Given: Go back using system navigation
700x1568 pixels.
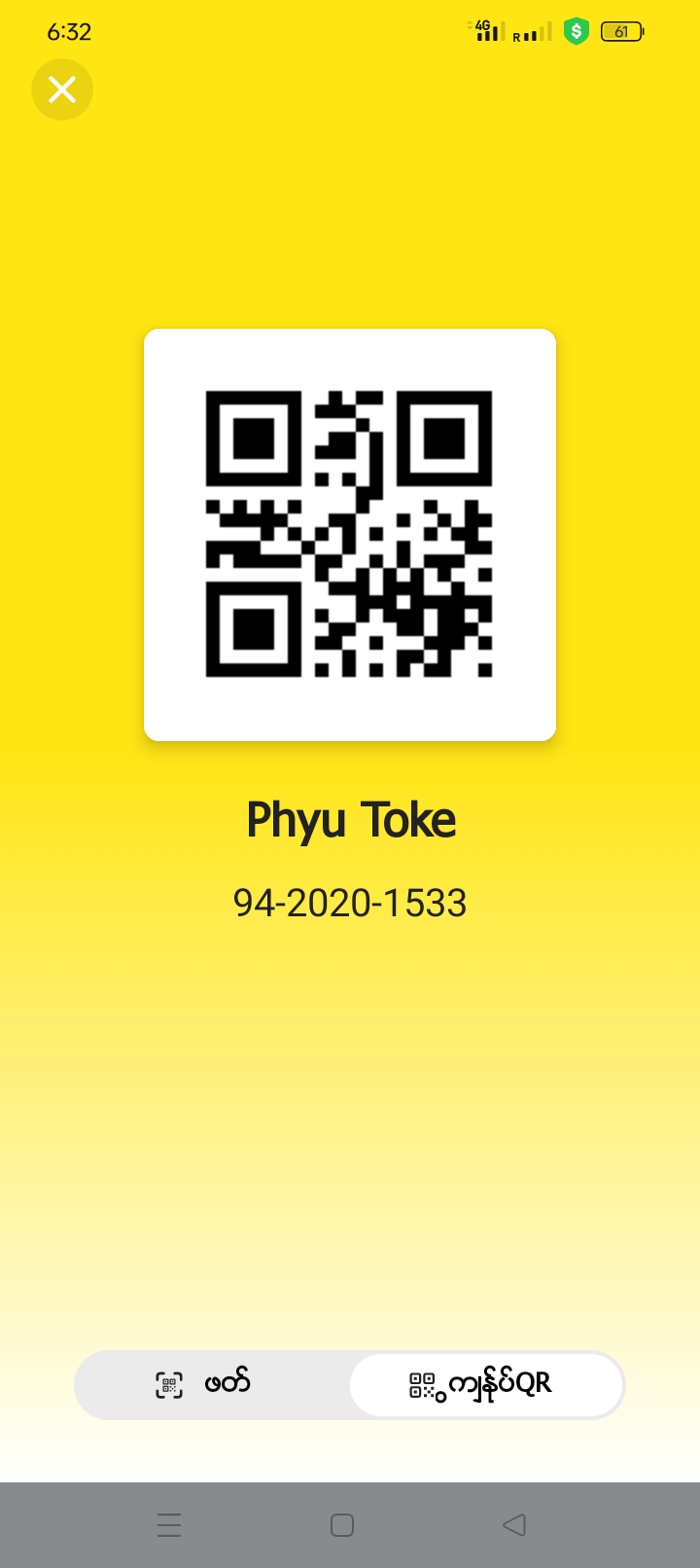Looking at the screenshot, I should tap(514, 1524).
